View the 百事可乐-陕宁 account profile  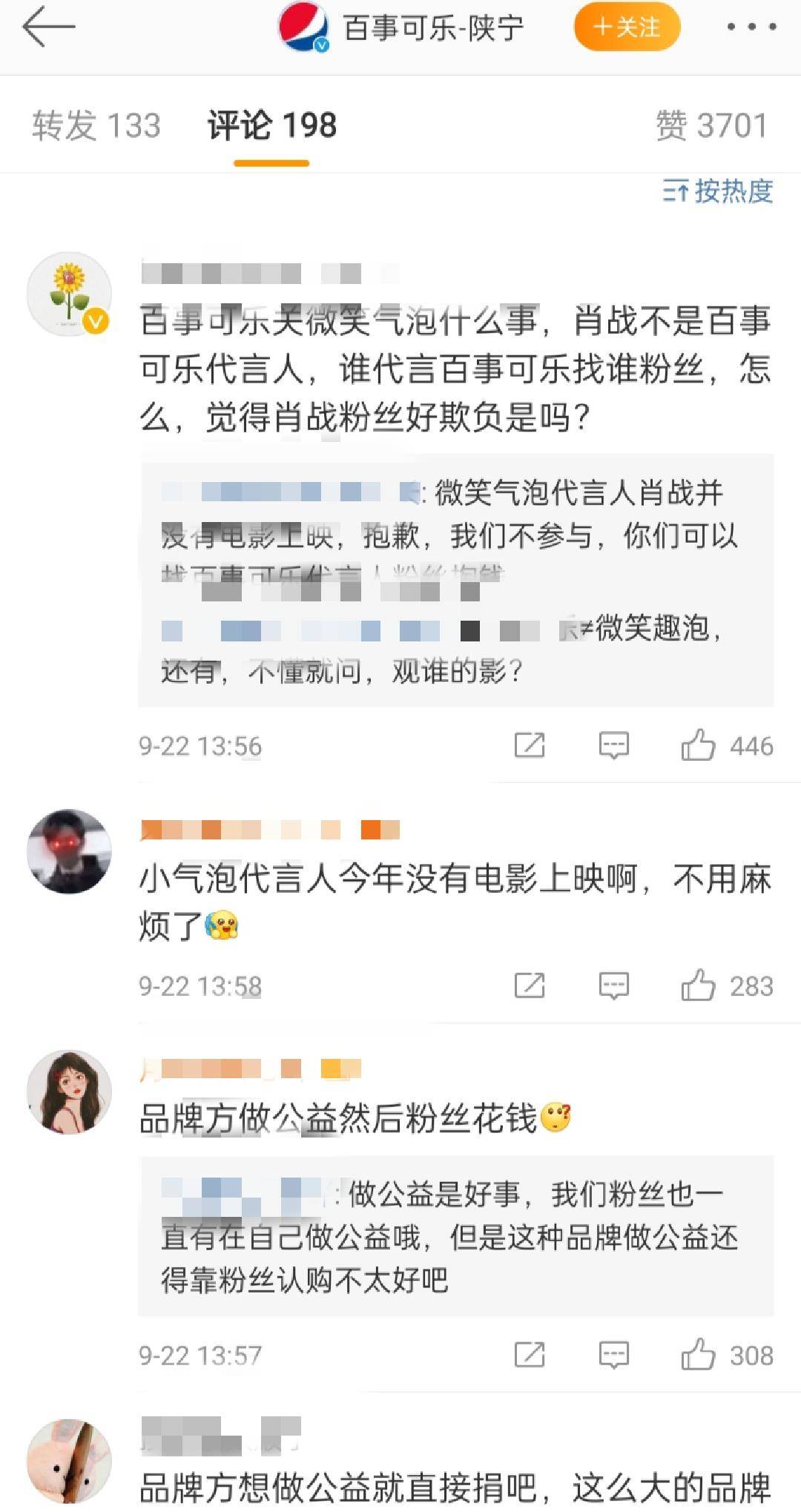(433, 28)
